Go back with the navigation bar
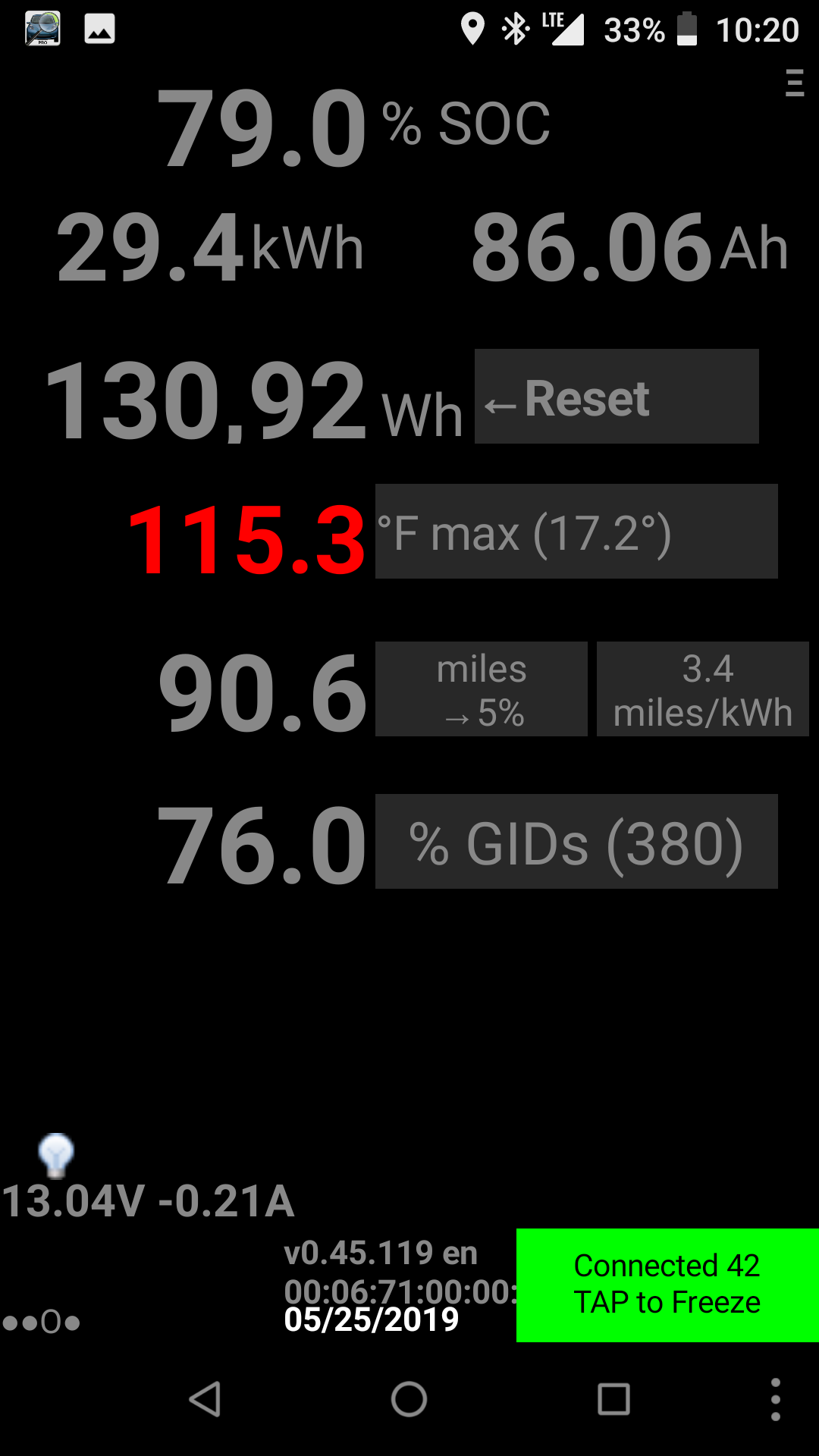Screen dimensions: 819x1456 pos(205,1399)
